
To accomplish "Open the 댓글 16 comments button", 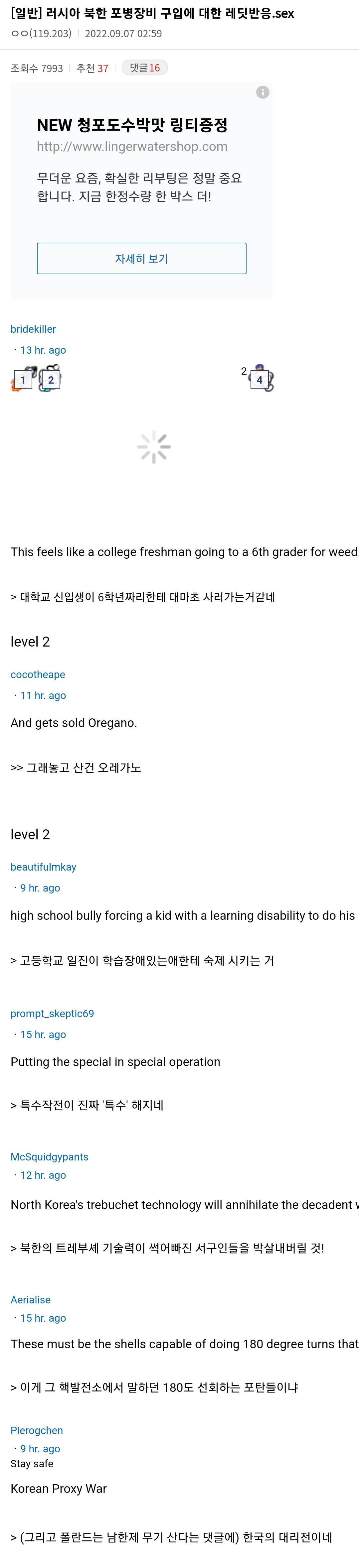I will 144,68.
